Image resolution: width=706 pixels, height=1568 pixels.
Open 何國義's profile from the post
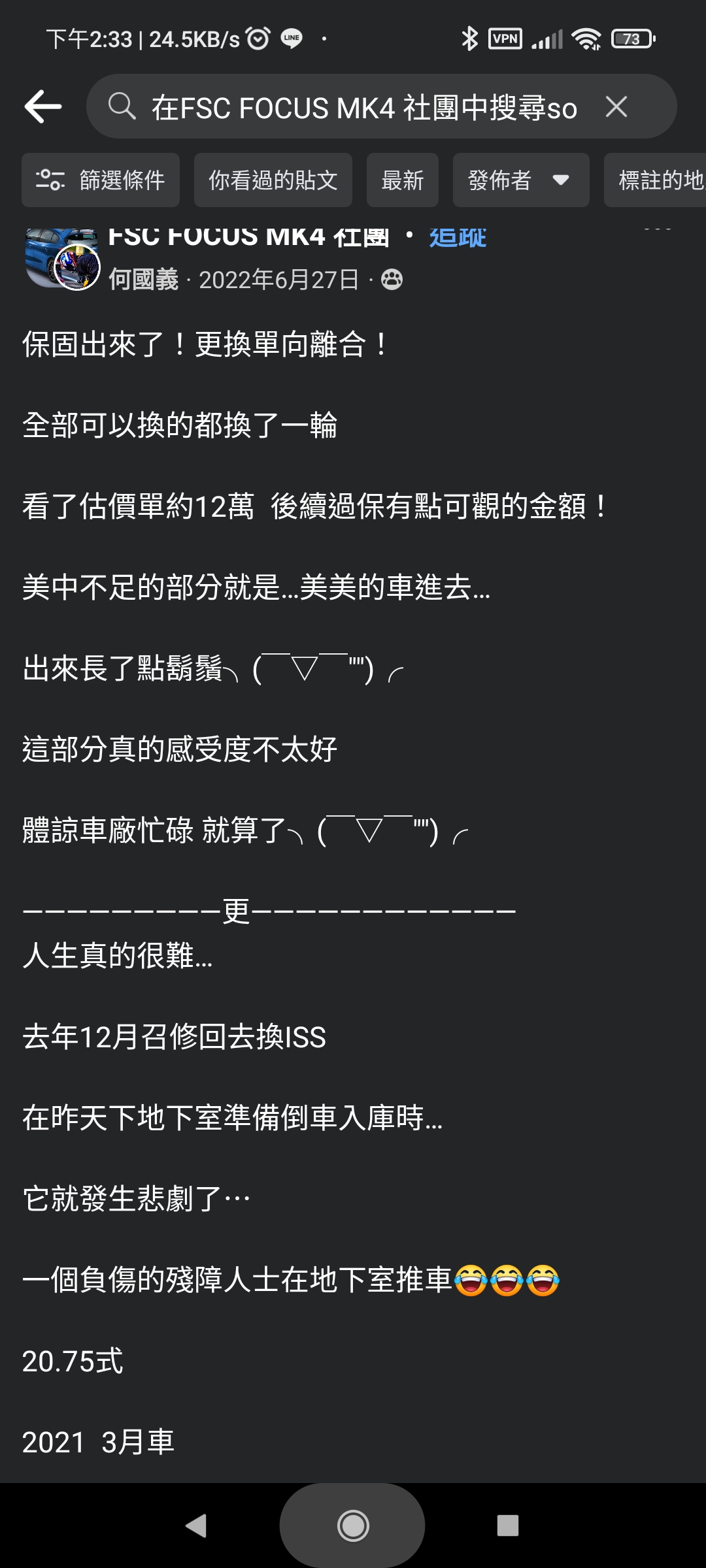click(143, 280)
